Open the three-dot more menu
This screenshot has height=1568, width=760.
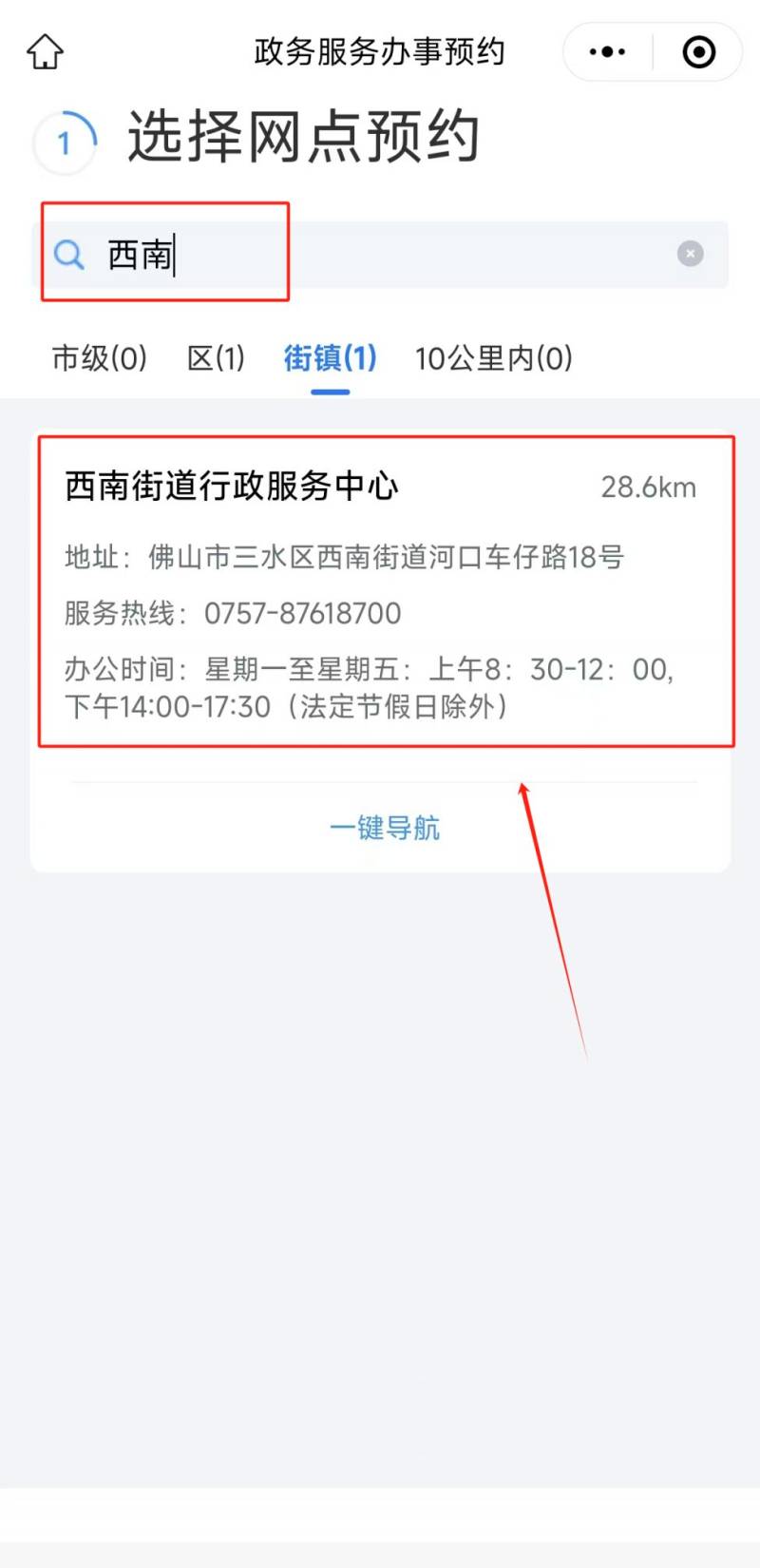tap(608, 51)
